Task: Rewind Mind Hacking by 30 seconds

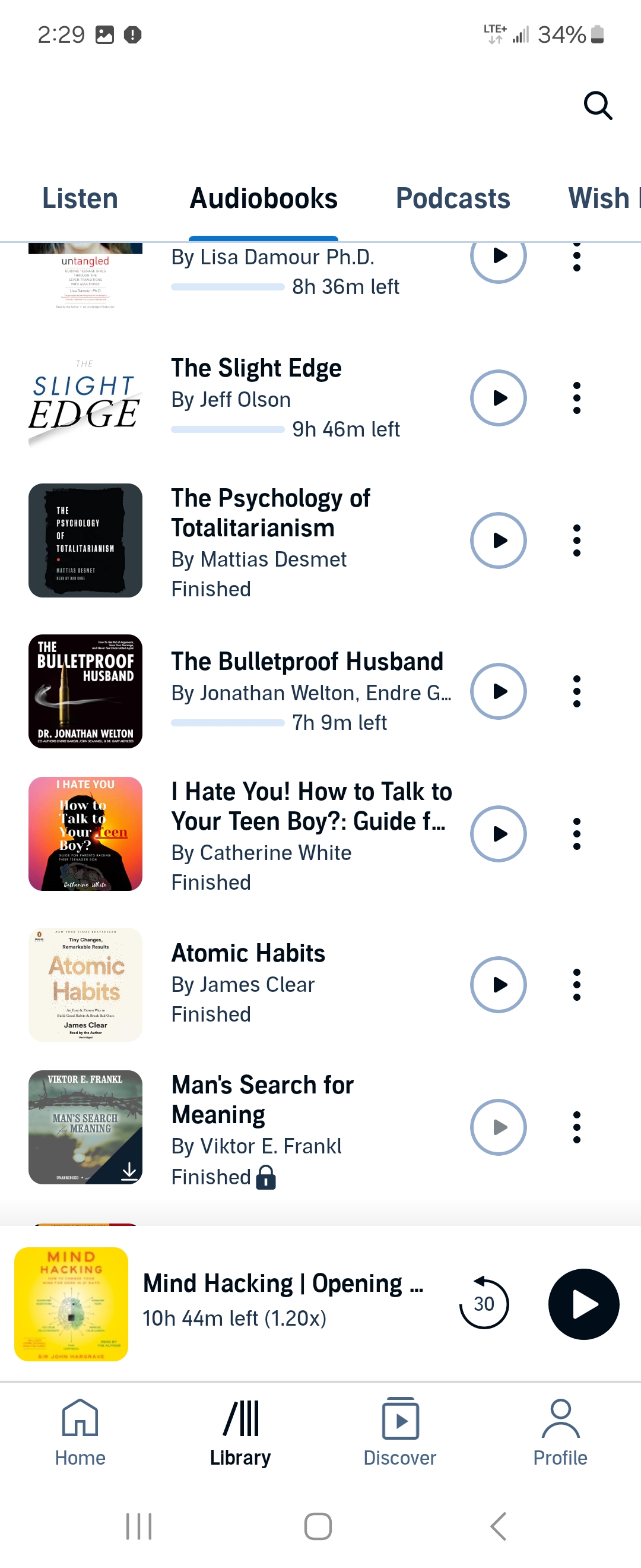Action: [x=484, y=1304]
